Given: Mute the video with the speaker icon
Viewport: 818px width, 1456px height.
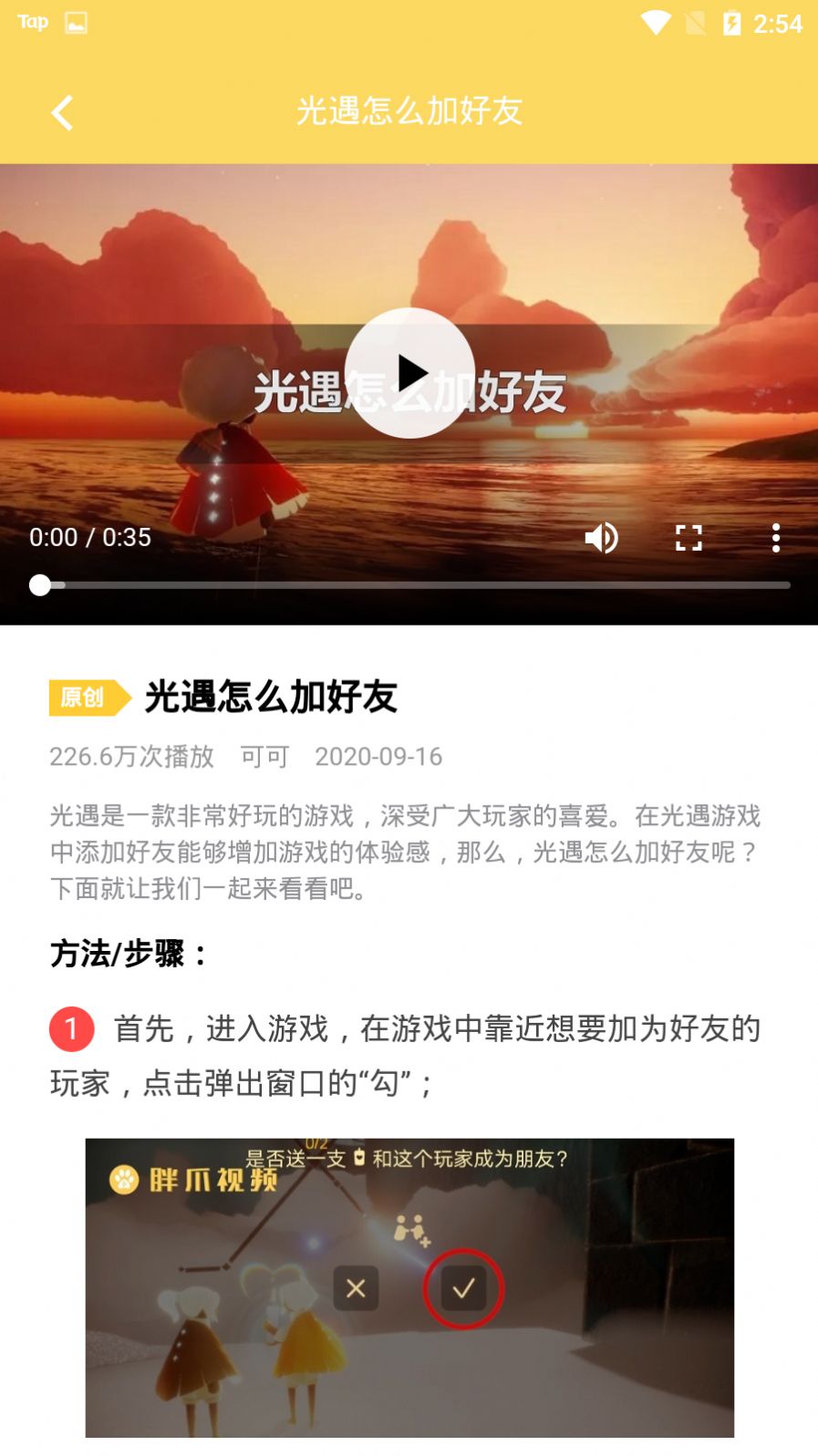Looking at the screenshot, I should tap(601, 538).
